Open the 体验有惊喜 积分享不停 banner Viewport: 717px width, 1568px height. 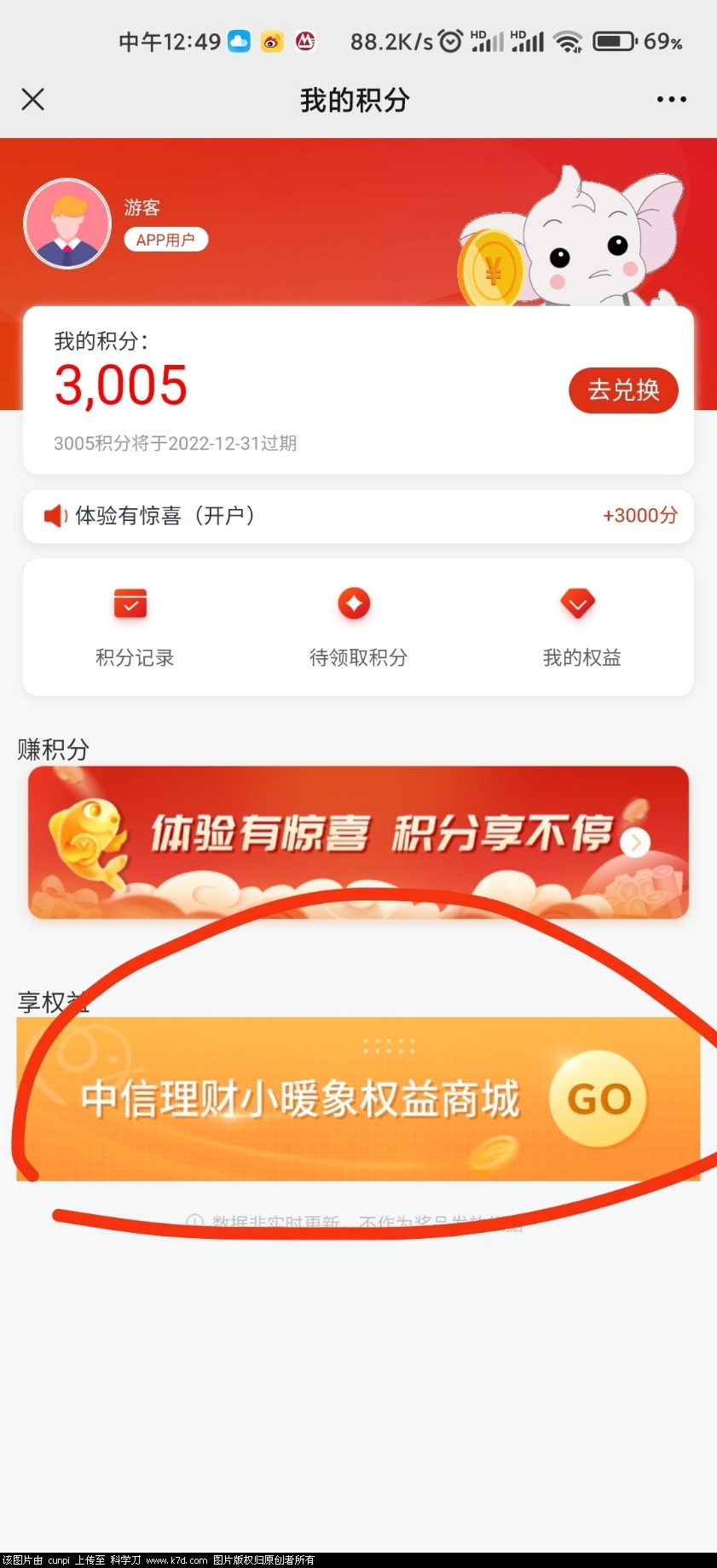pyautogui.click(x=358, y=842)
